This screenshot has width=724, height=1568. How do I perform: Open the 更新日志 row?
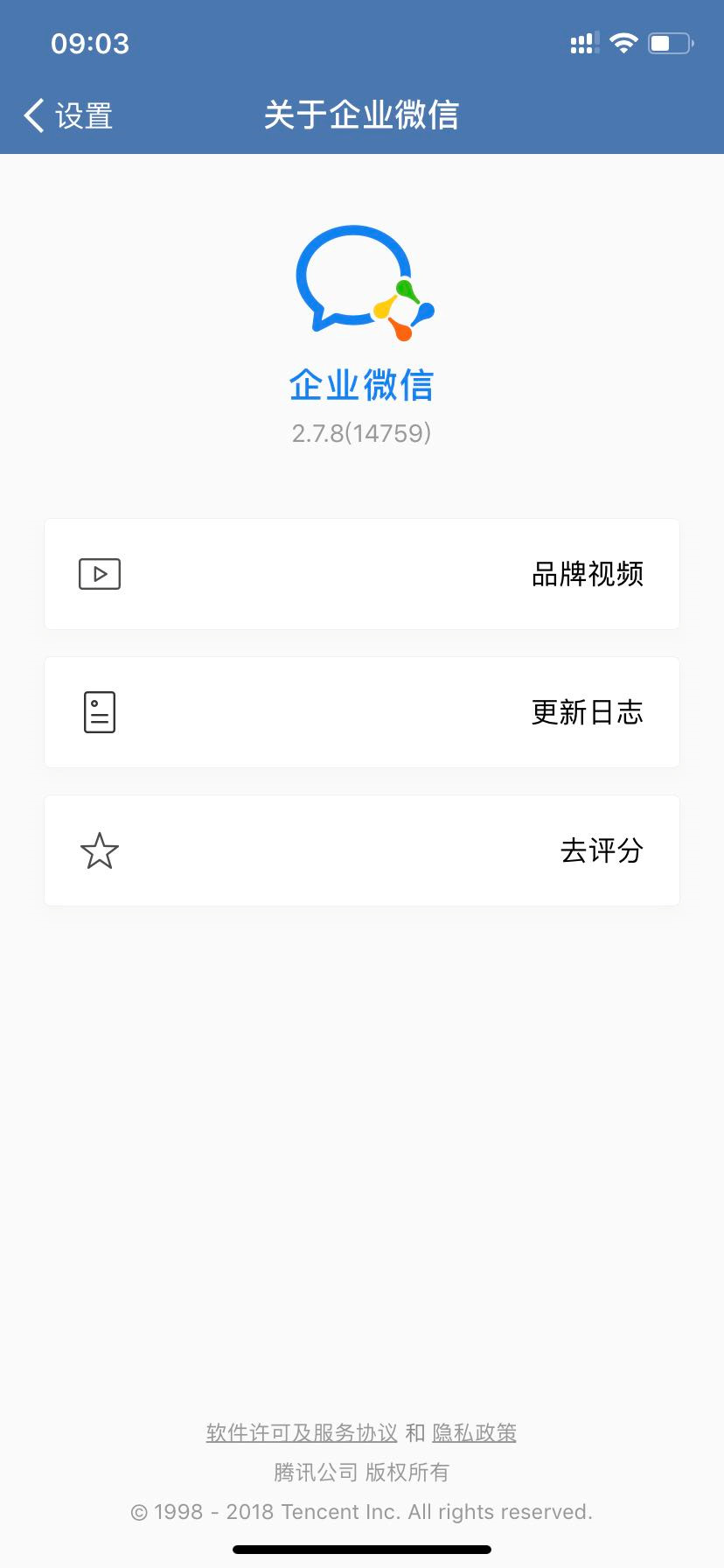tap(362, 712)
